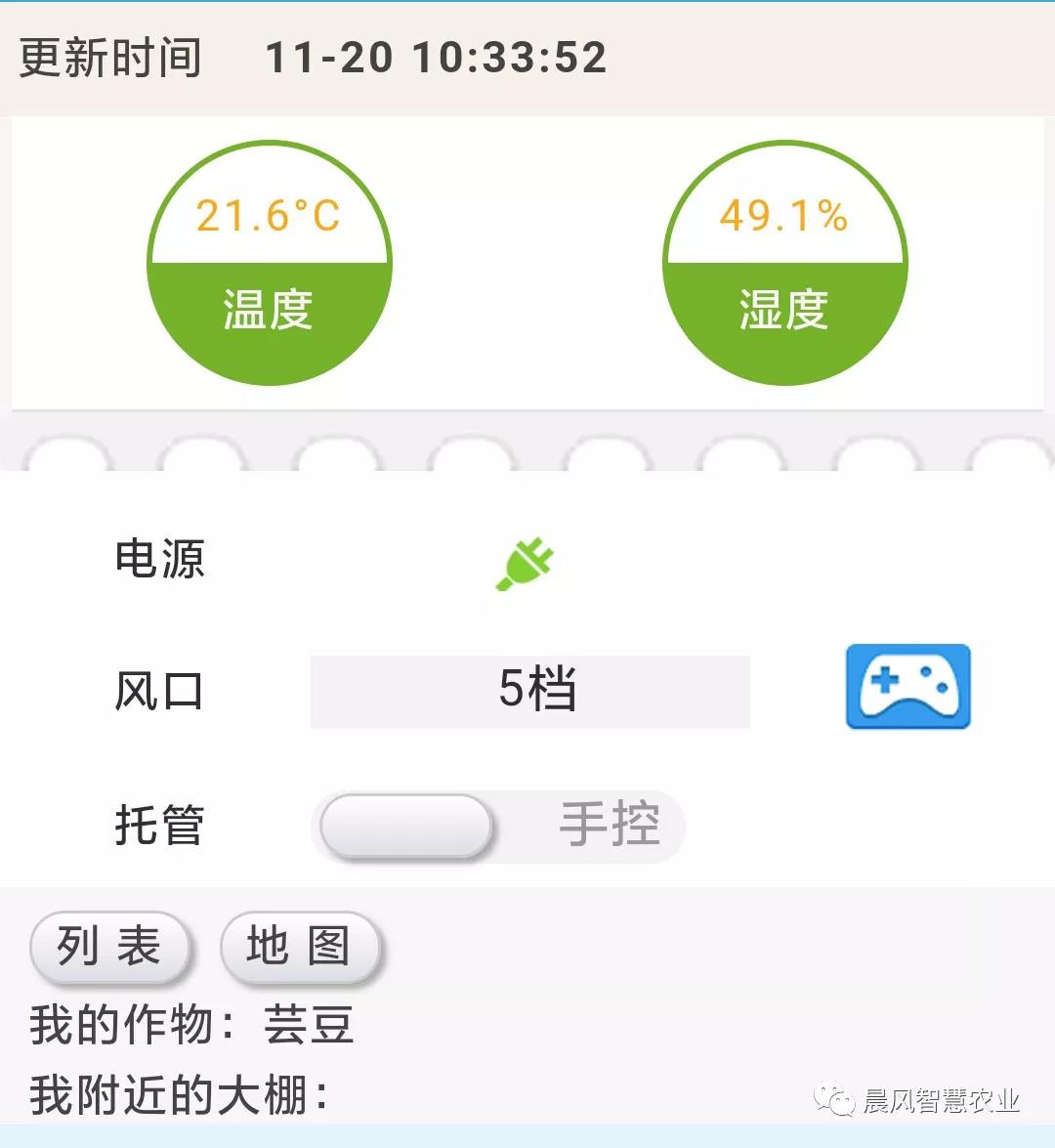Switch to the 列表 view

108,946
